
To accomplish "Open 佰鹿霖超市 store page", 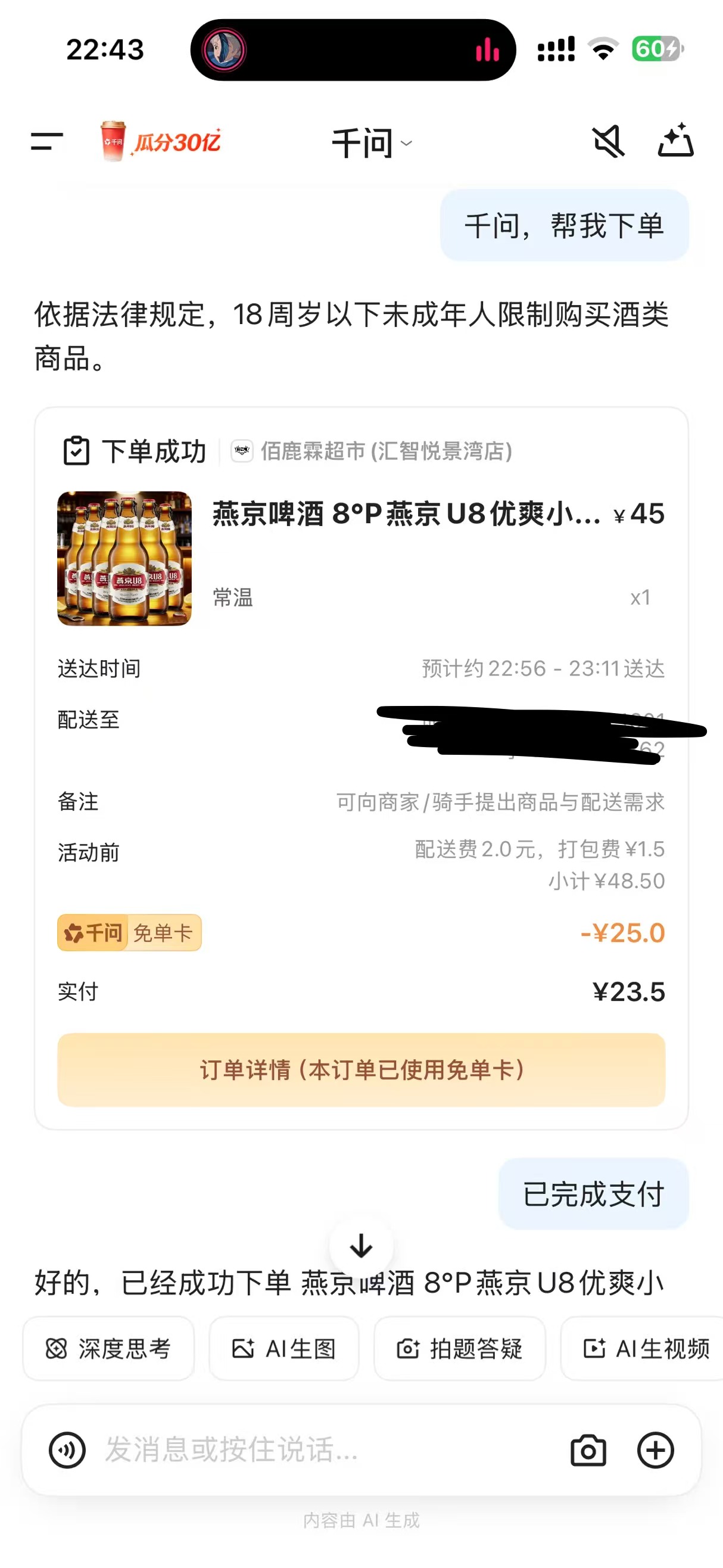I will (x=385, y=451).
